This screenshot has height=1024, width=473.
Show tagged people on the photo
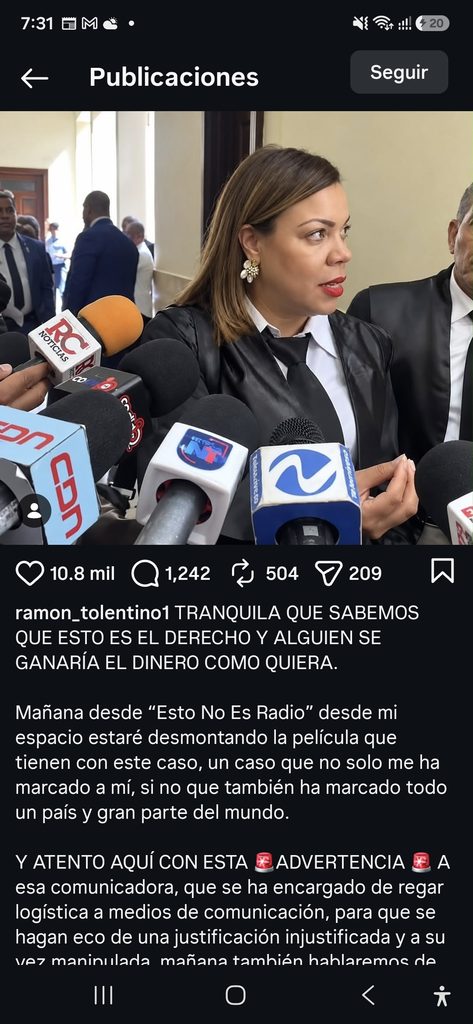pos(34,511)
